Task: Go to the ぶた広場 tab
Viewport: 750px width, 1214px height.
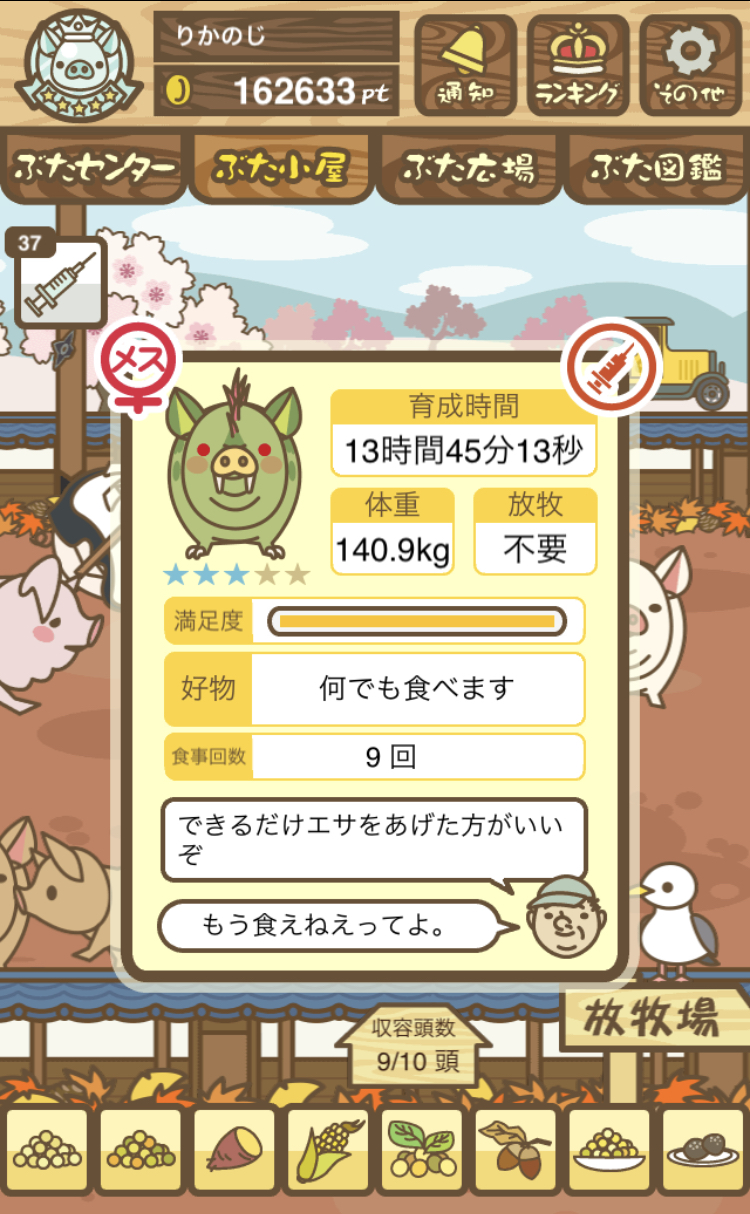Action: [468, 168]
